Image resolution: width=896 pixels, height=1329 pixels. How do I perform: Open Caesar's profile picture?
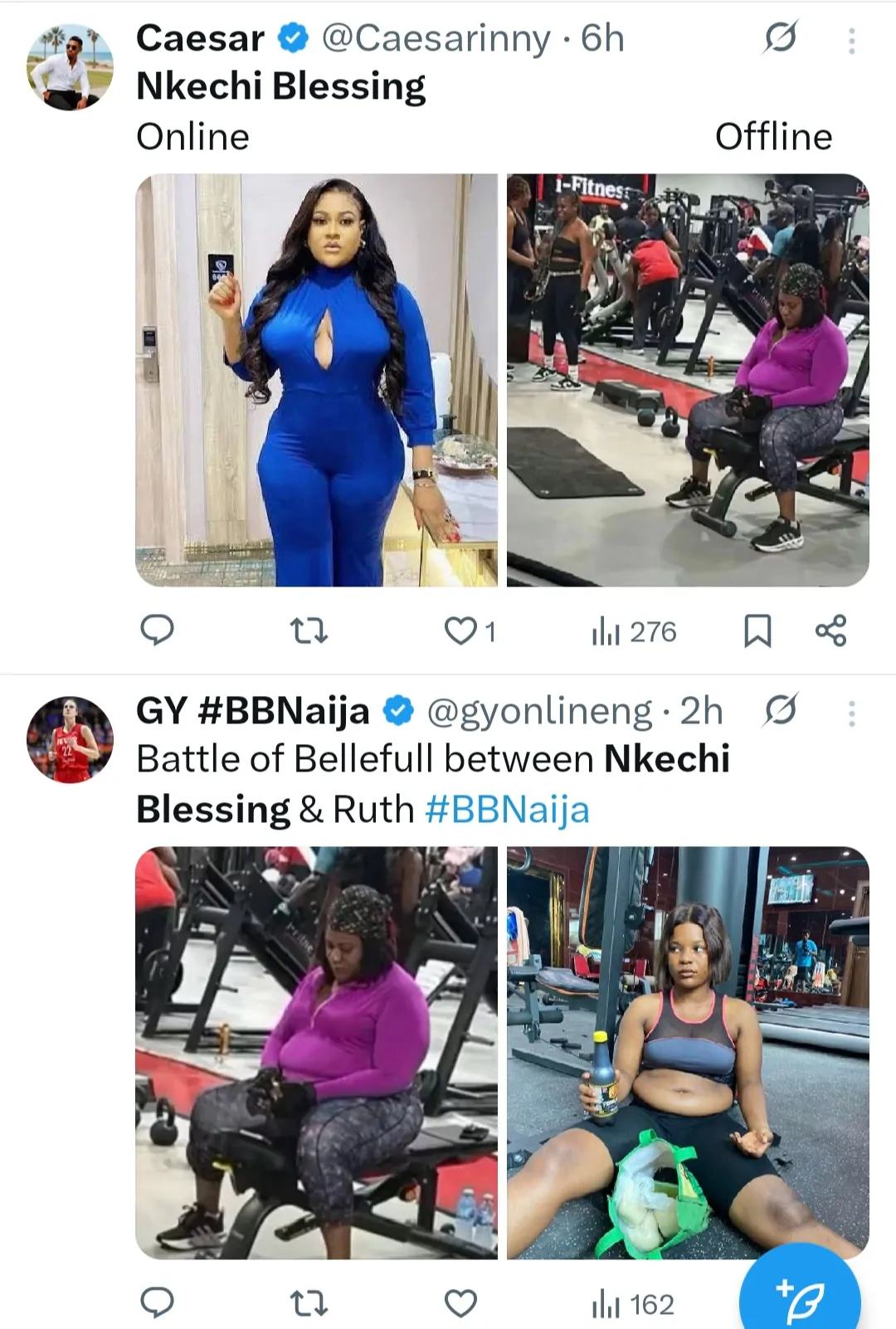click(x=70, y=68)
